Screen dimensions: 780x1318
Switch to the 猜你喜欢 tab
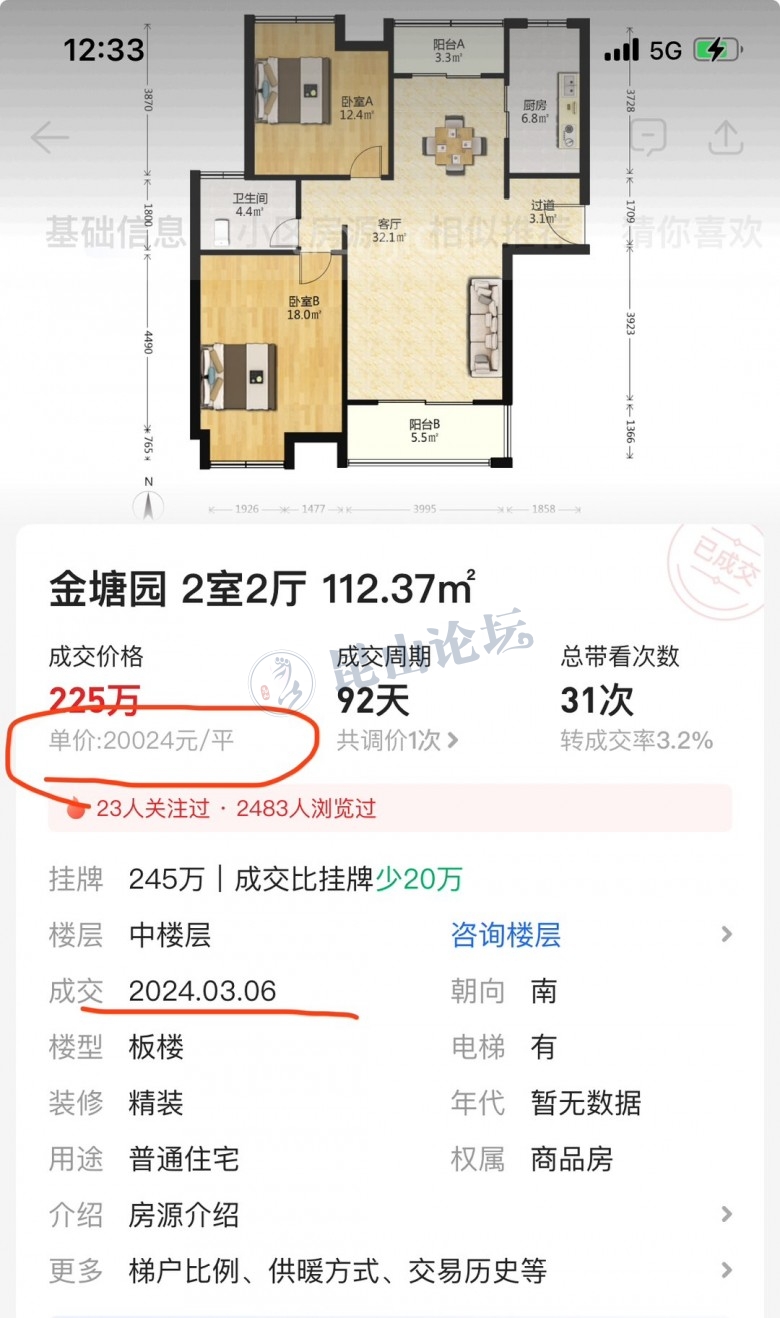pos(691,232)
